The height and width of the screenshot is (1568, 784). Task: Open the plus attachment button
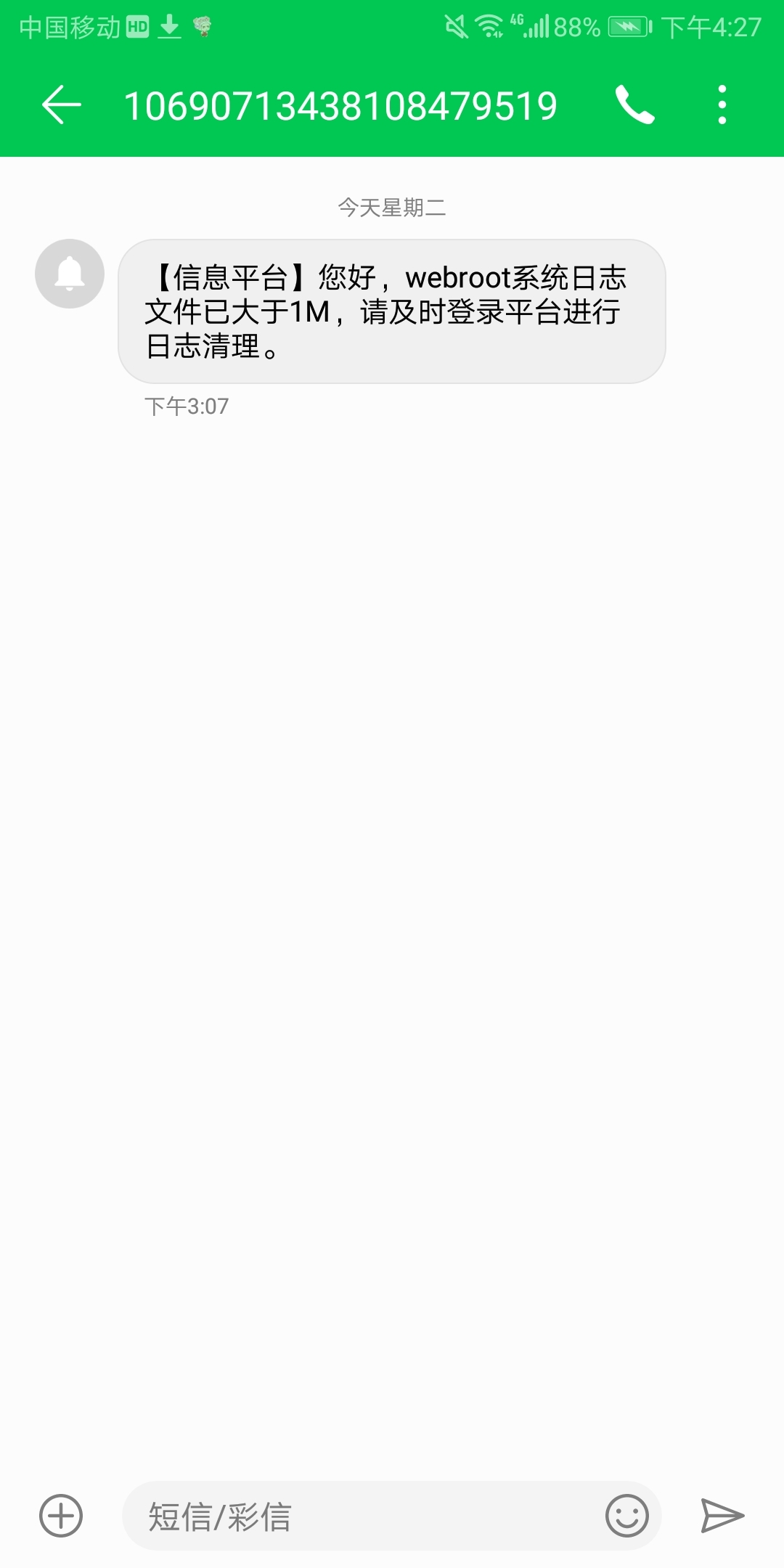tap(61, 1516)
